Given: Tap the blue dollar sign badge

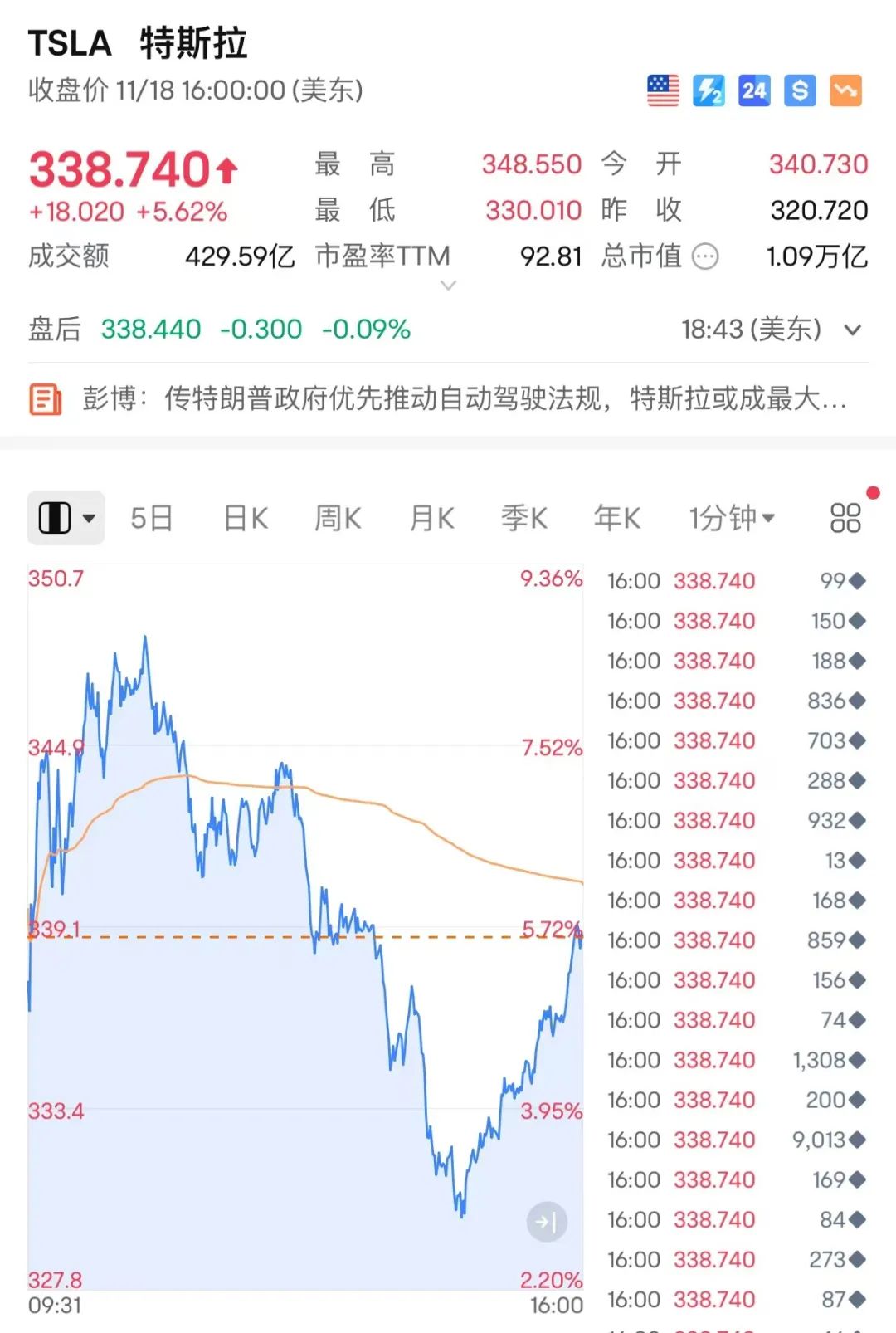Looking at the screenshot, I should tap(800, 90).
